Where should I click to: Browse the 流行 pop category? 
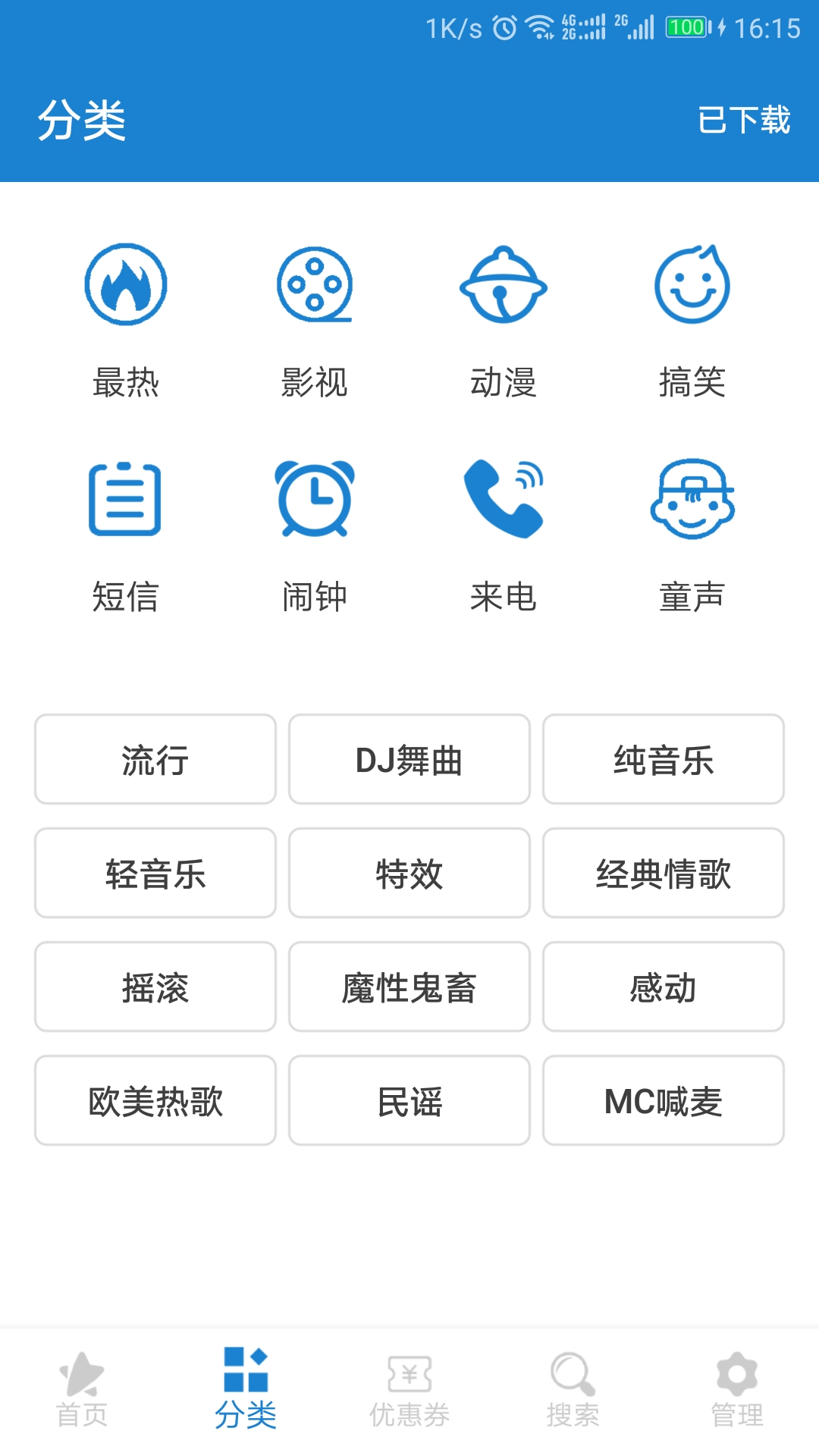point(154,759)
